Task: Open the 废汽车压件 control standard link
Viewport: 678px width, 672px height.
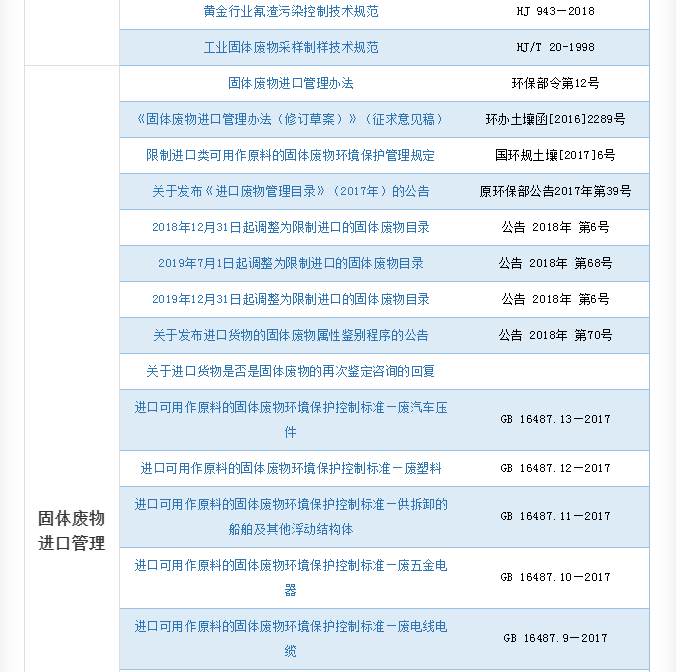Action: point(291,408)
